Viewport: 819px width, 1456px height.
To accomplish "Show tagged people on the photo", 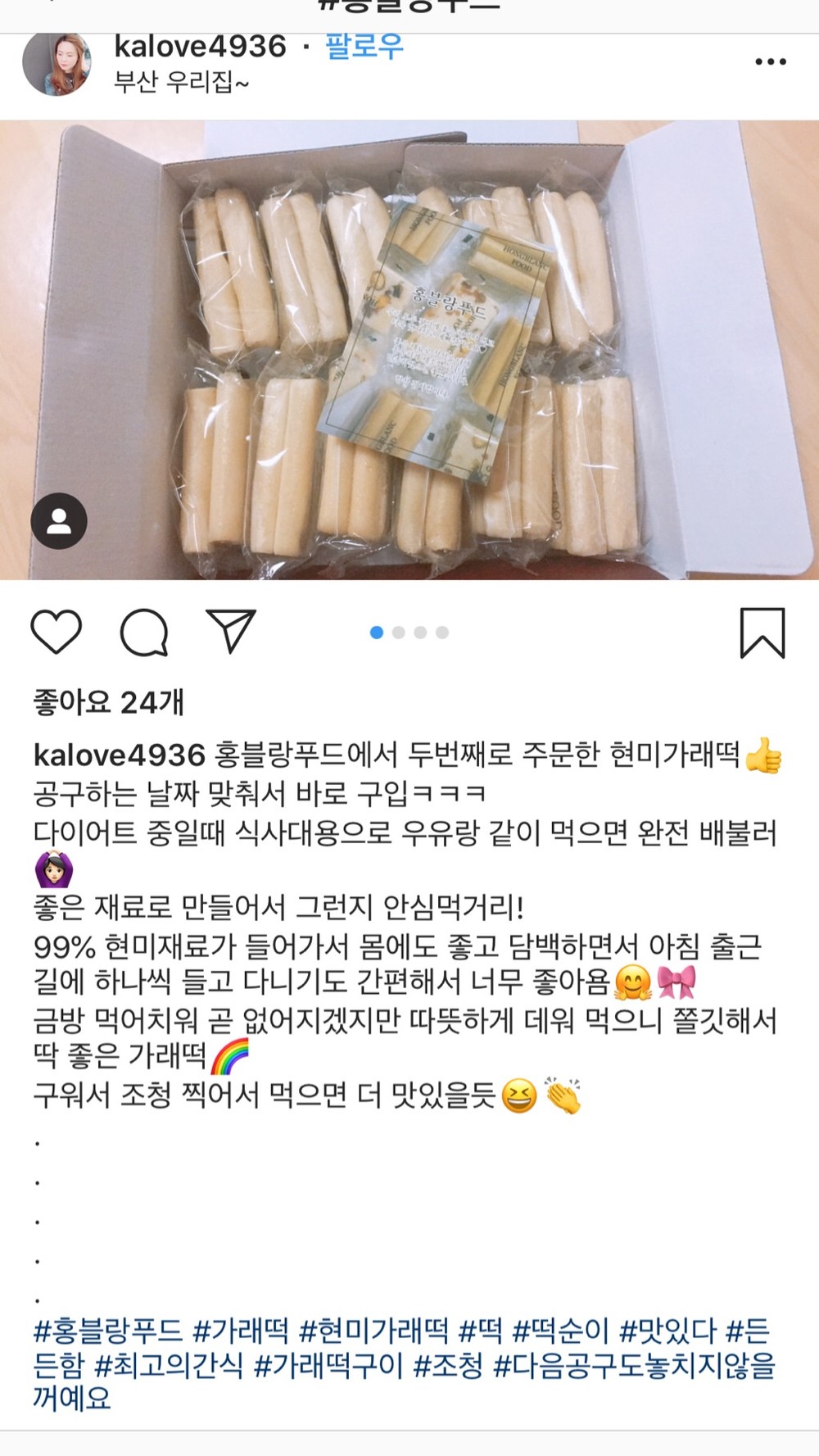I will [x=59, y=520].
